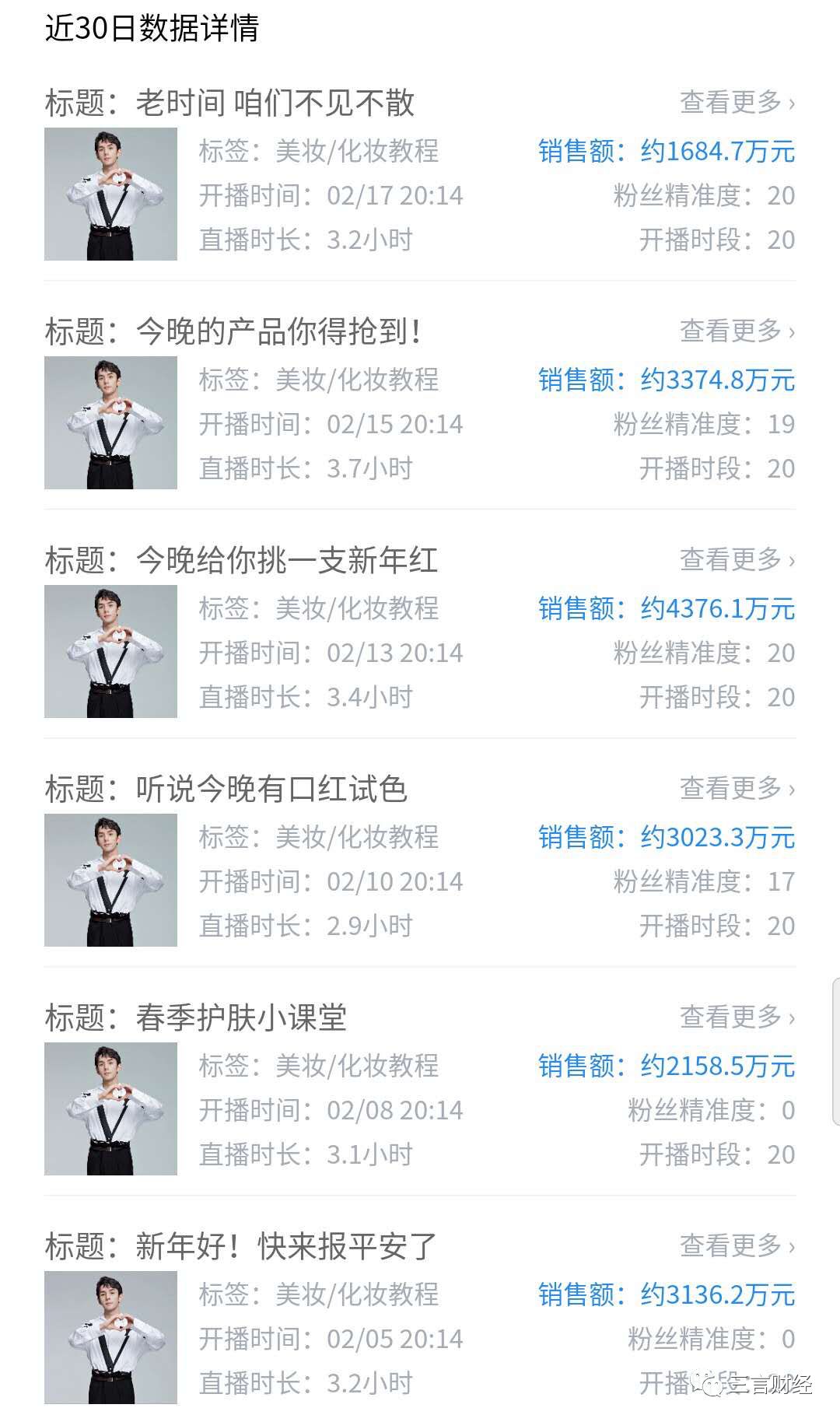
Task: Select the 02/13 live stream cover image
Action: coord(110,652)
